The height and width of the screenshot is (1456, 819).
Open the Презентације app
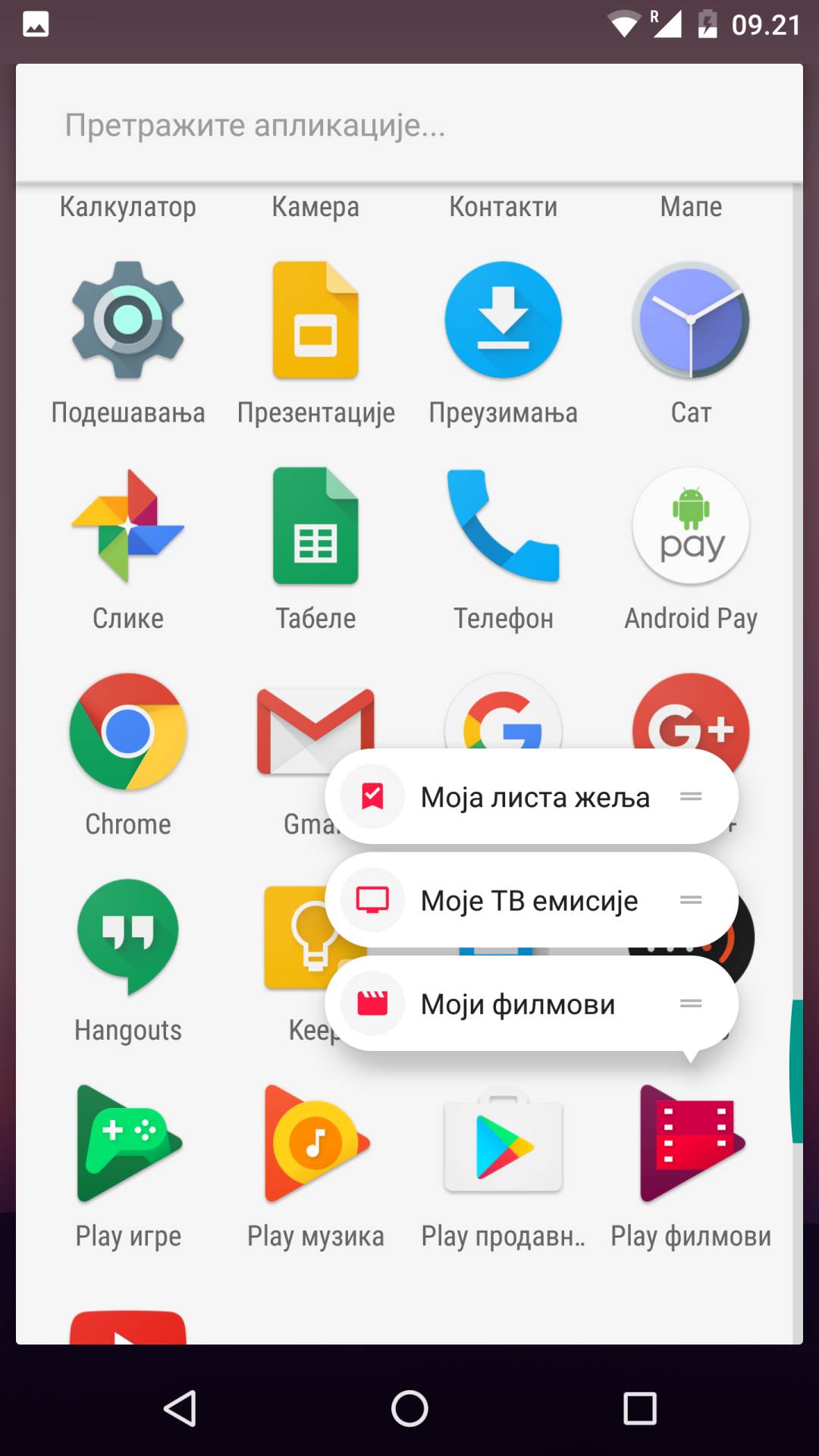pos(315,321)
